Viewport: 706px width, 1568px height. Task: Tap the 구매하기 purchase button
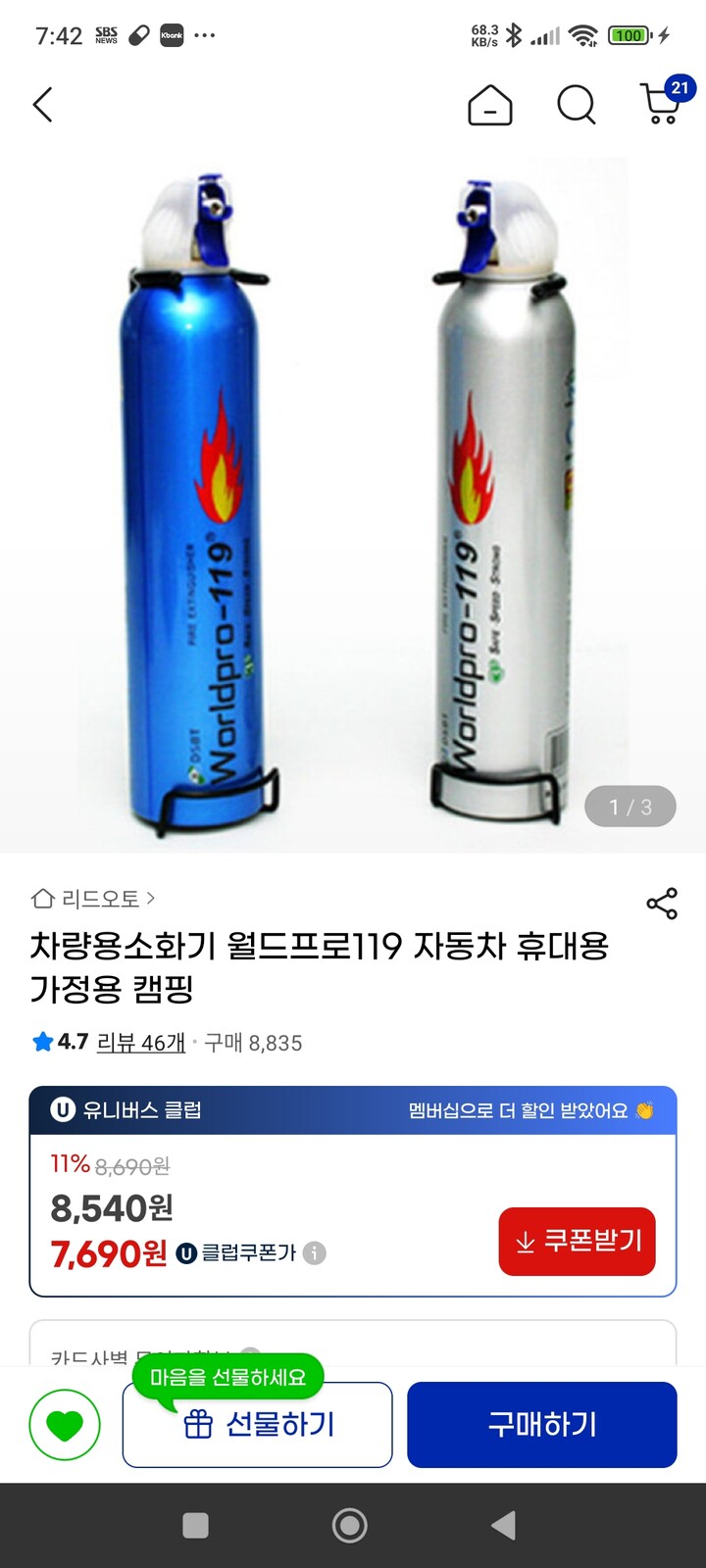click(x=541, y=1424)
